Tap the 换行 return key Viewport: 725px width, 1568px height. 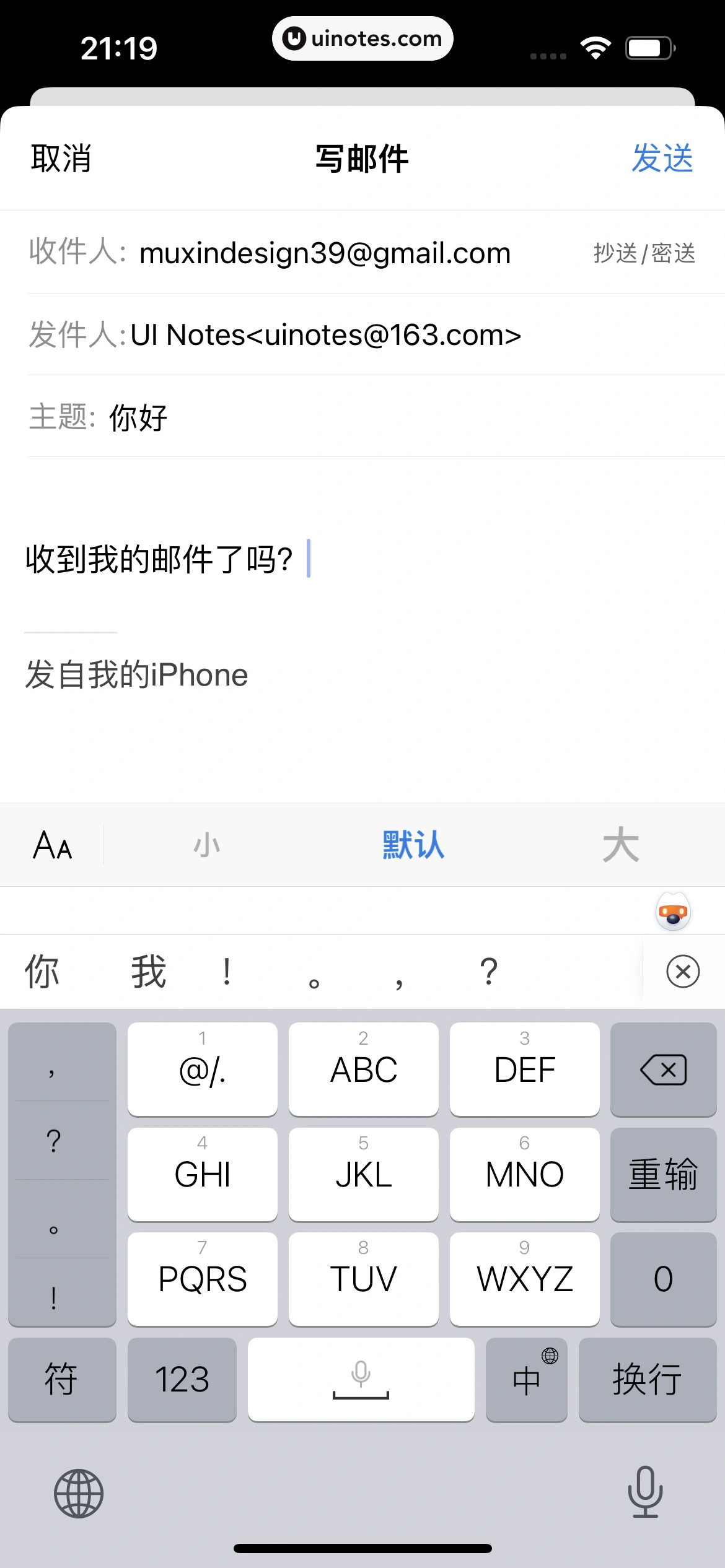coord(647,1380)
